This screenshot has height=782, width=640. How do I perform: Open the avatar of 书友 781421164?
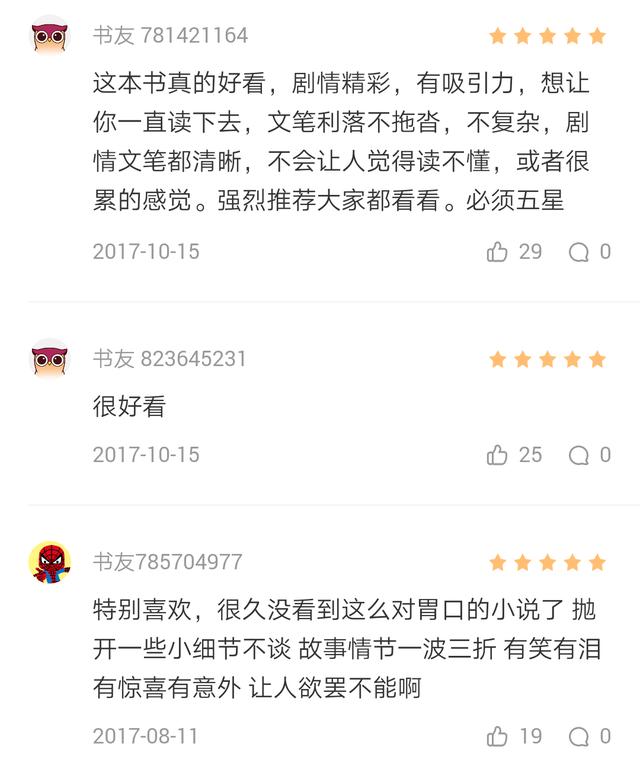coord(49,36)
